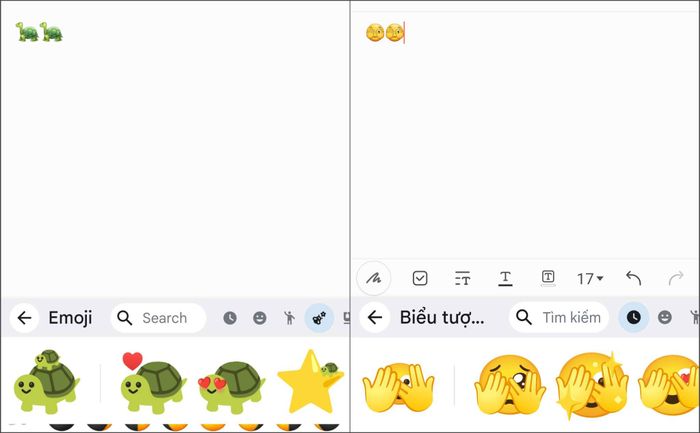Open the emoji Search box

pos(158,318)
